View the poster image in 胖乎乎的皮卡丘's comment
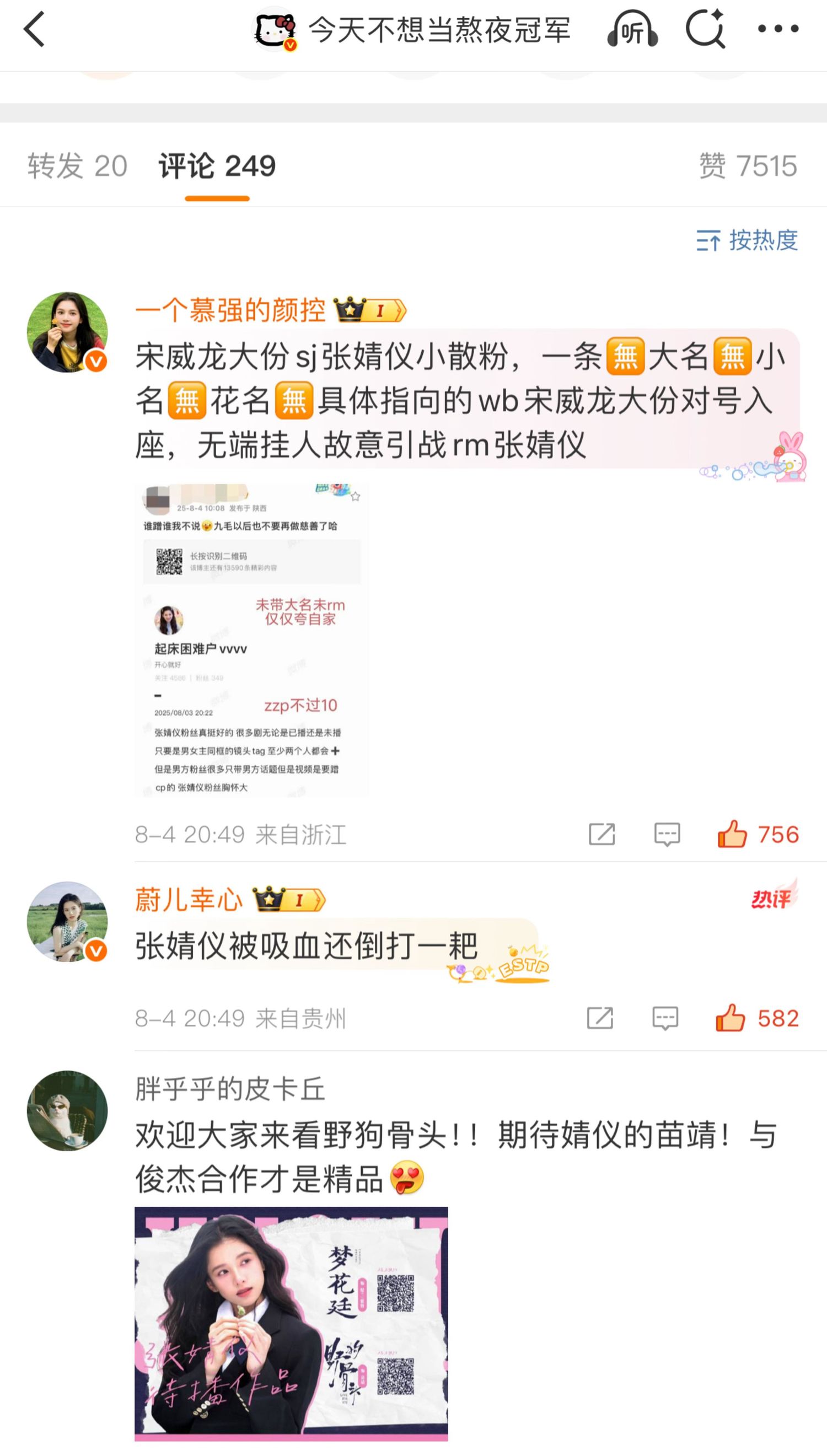Screen dimensions: 827x1456 point(292,1324)
